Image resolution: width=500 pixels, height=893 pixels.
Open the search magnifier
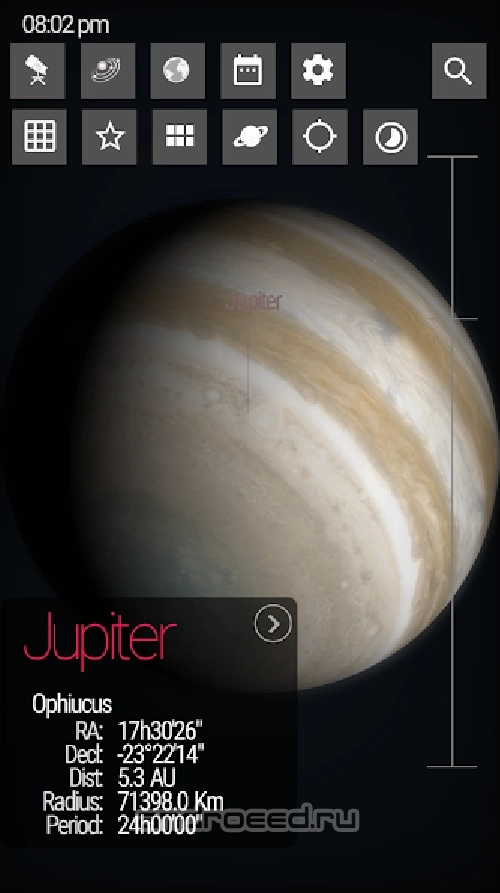tap(459, 71)
